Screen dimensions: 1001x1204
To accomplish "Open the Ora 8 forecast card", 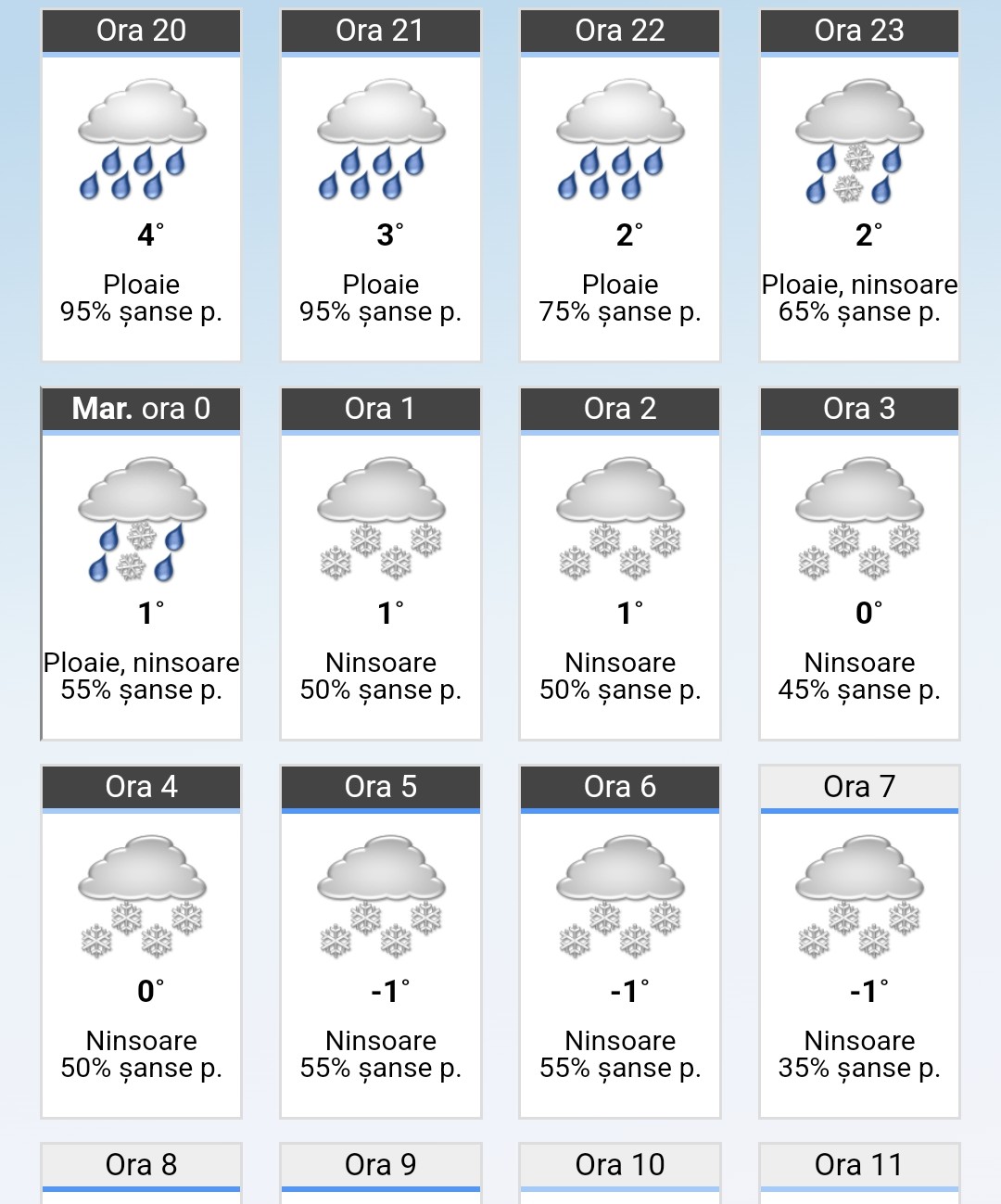I will [140, 1165].
